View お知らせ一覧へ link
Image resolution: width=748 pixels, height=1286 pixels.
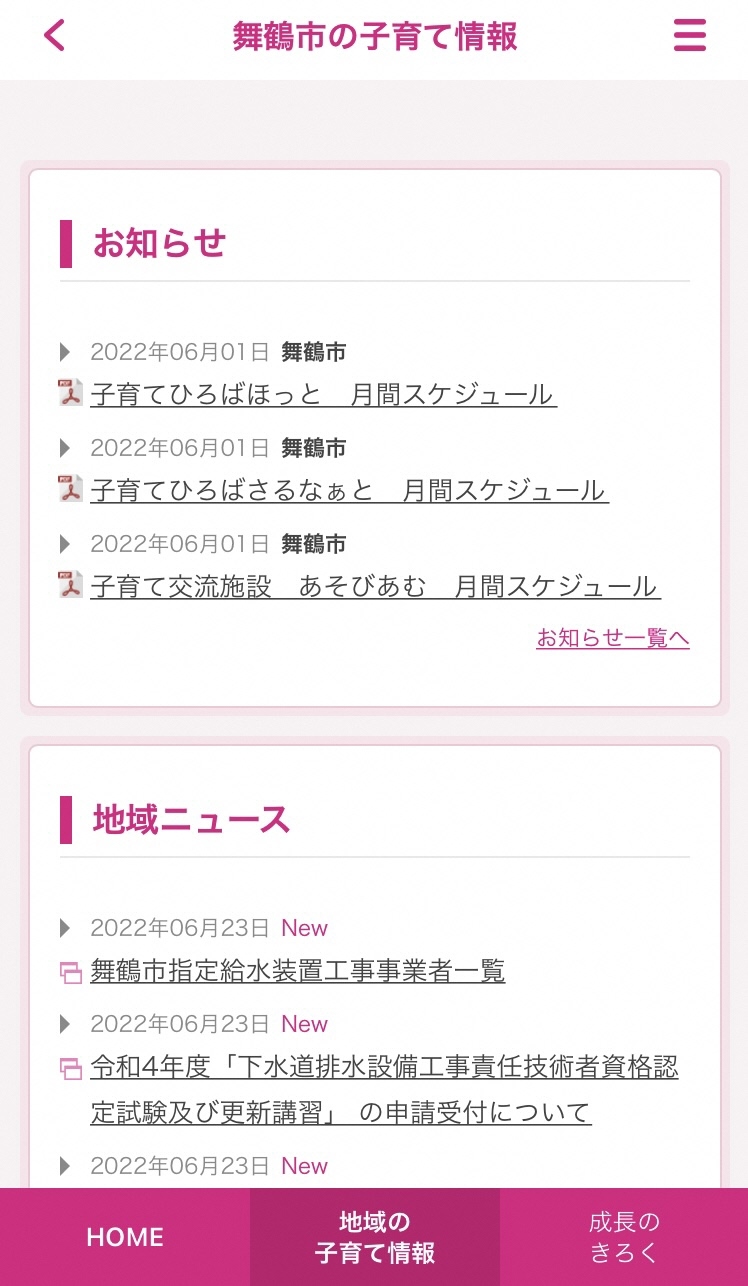pos(612,638)
